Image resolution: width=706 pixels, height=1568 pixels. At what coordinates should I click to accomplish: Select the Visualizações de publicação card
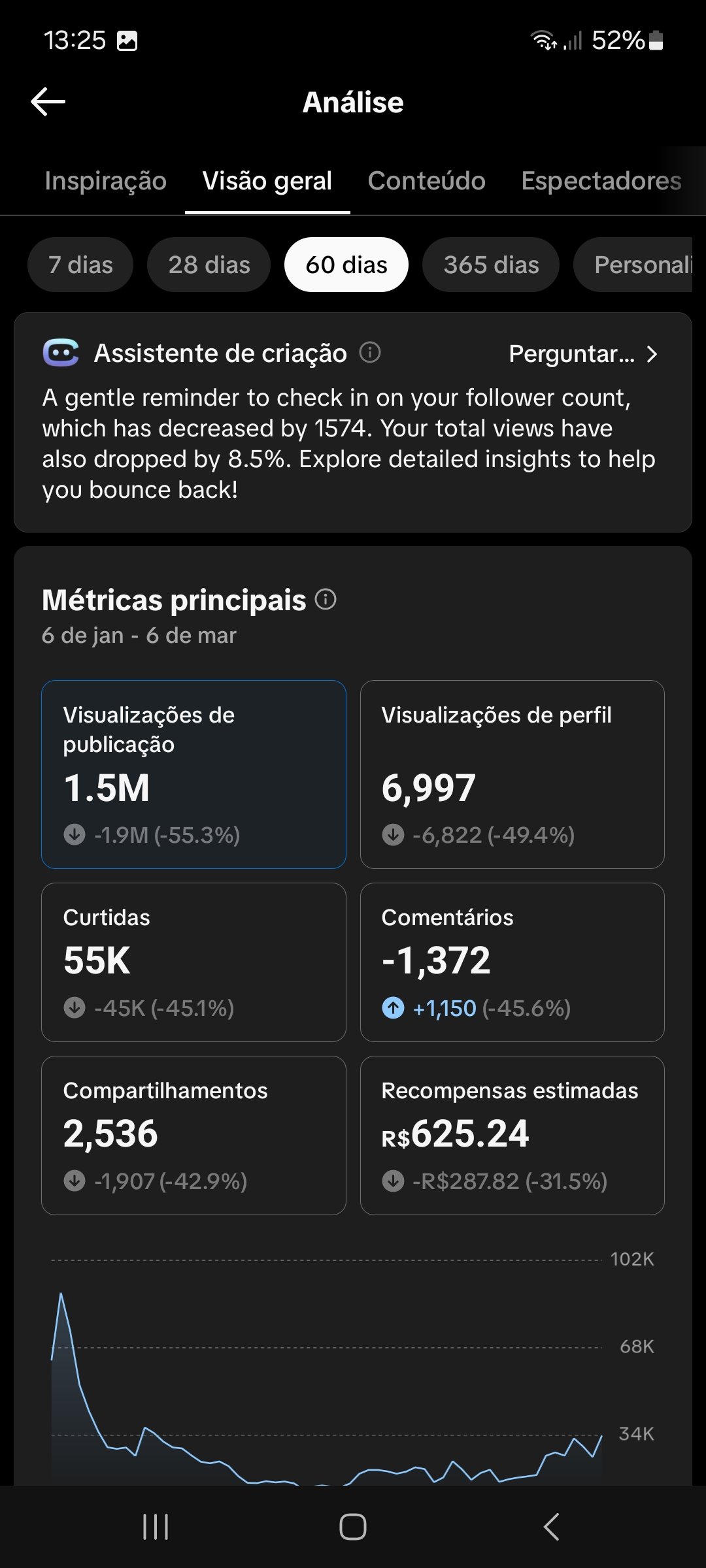[x=193, y=774]
